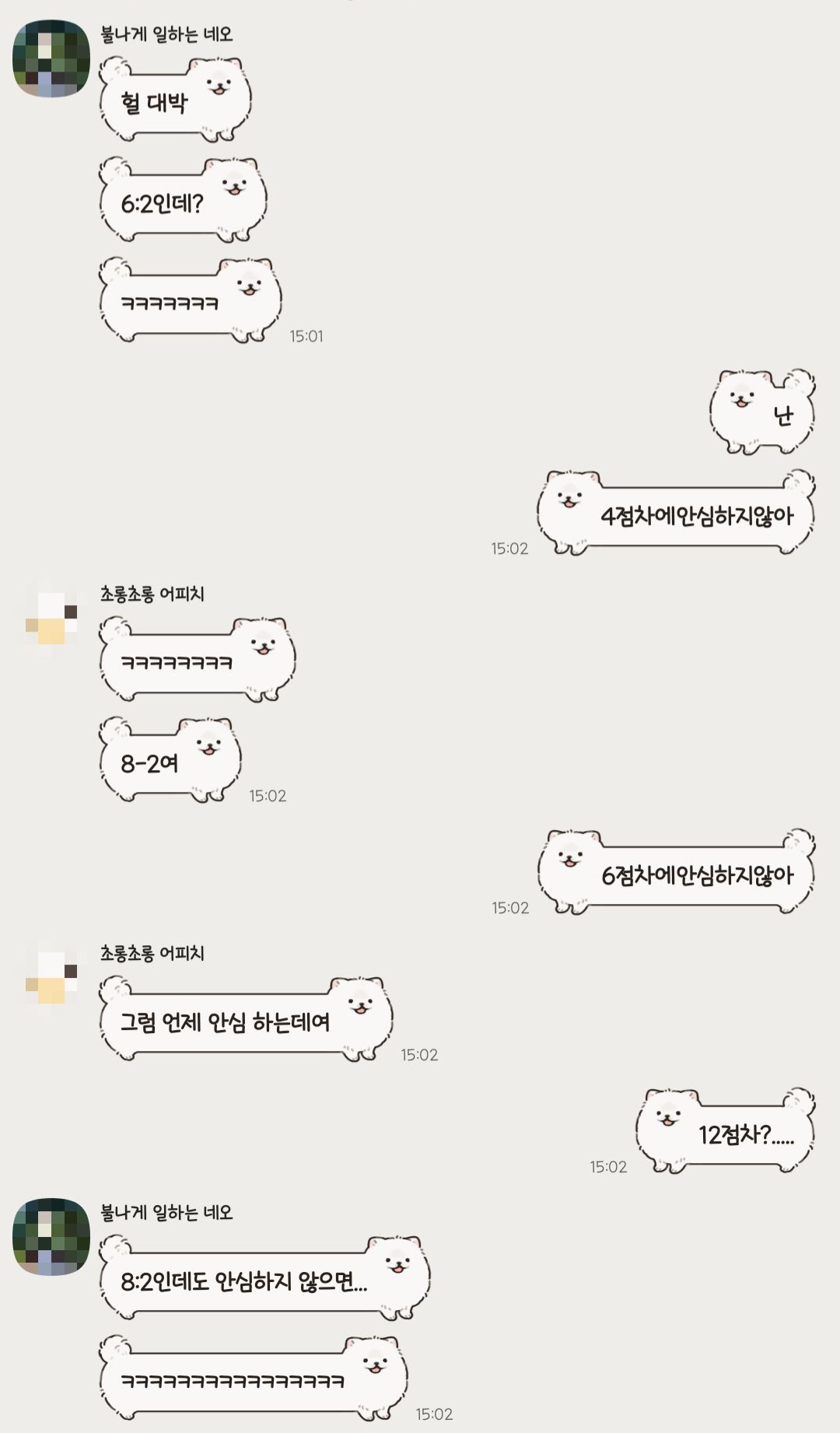Click the 15:01 timestamp
Viewport: 840px width, 1433px height.
[x=310, y=337]
